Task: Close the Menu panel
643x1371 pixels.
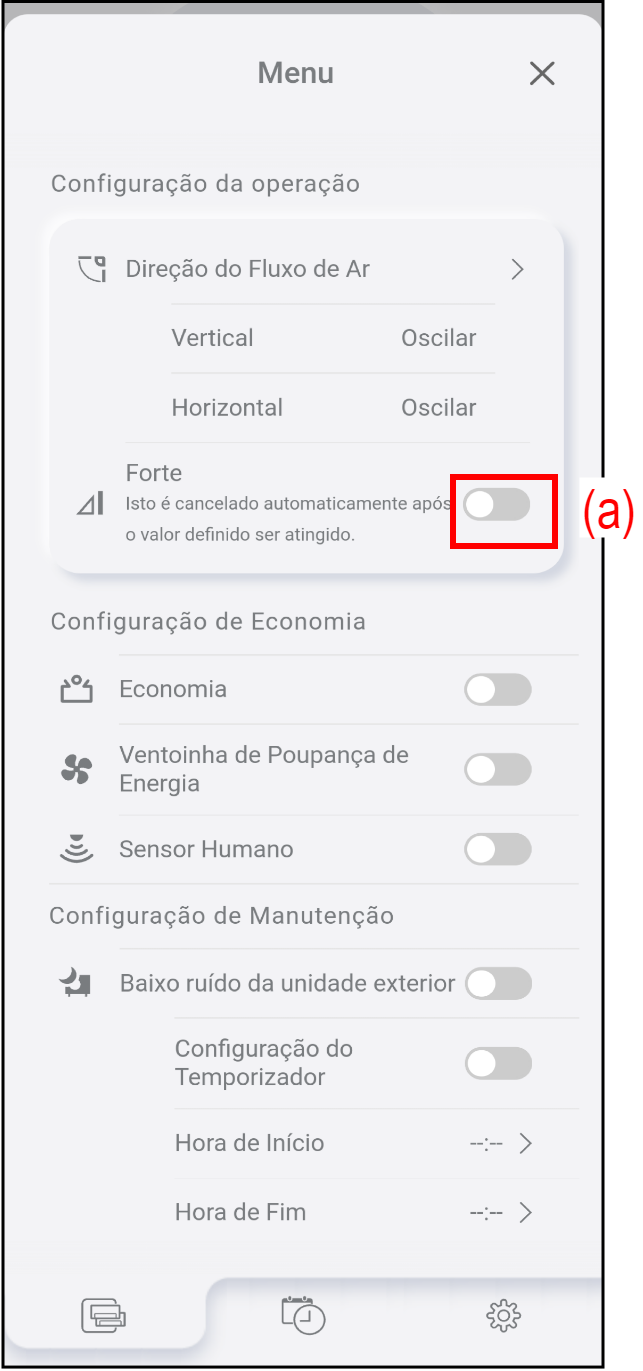Action: point(541,73)
